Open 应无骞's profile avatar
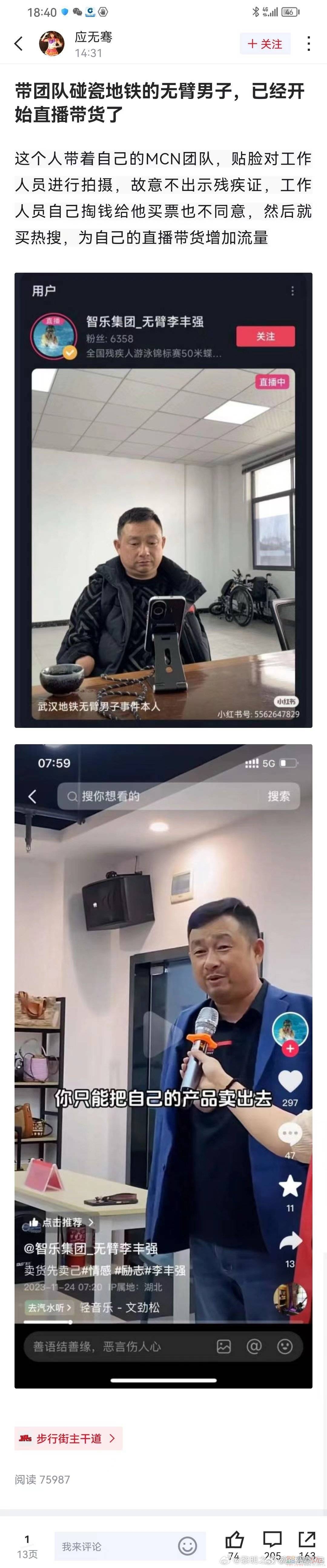The width and height of the screenshot is (327, 1568). pos(52,44)
